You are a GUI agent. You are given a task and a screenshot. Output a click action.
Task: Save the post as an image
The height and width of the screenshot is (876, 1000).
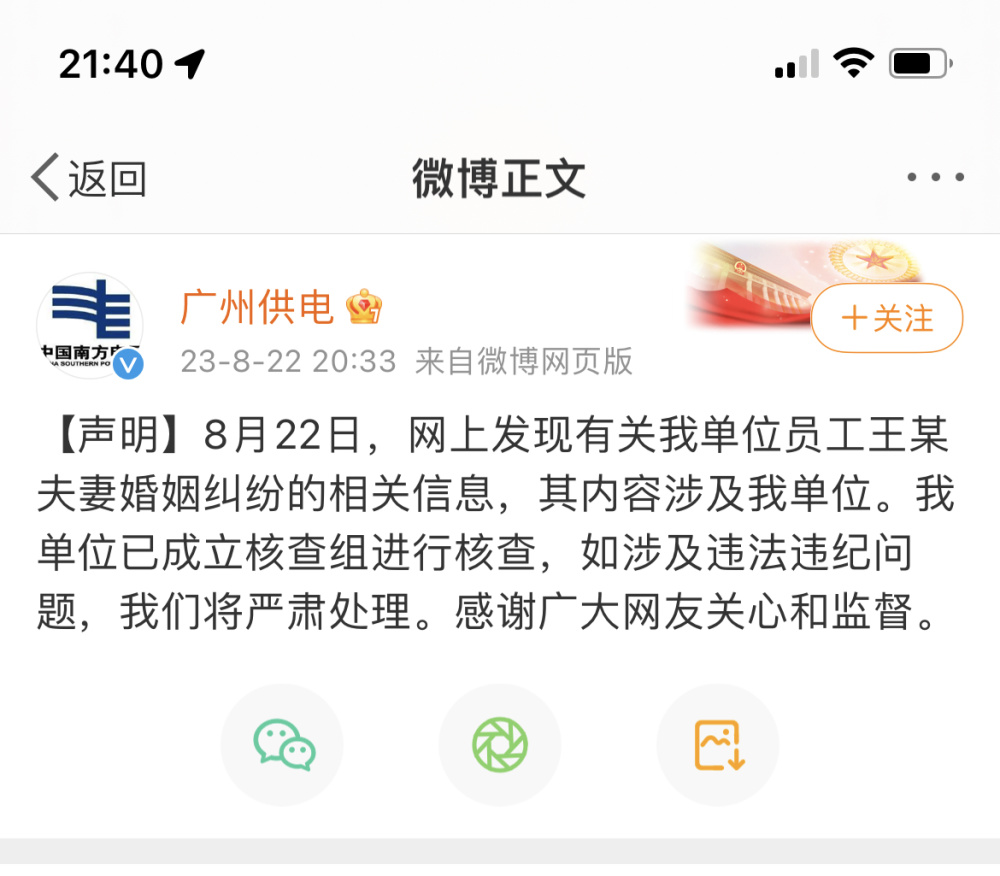[x=718, y=745]
